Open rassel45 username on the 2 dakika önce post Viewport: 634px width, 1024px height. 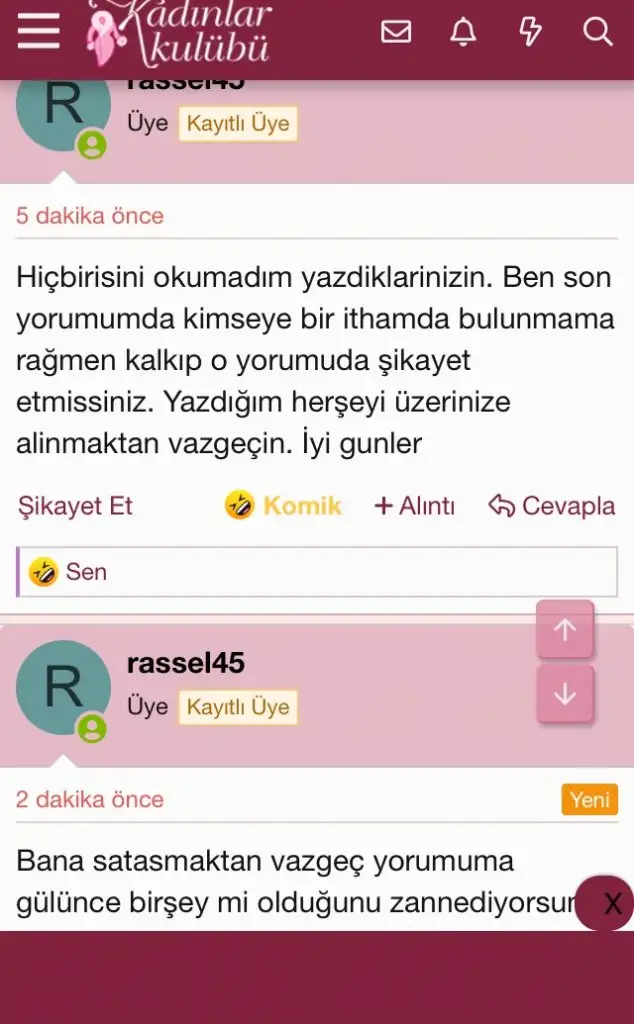(x=186, y=663)
